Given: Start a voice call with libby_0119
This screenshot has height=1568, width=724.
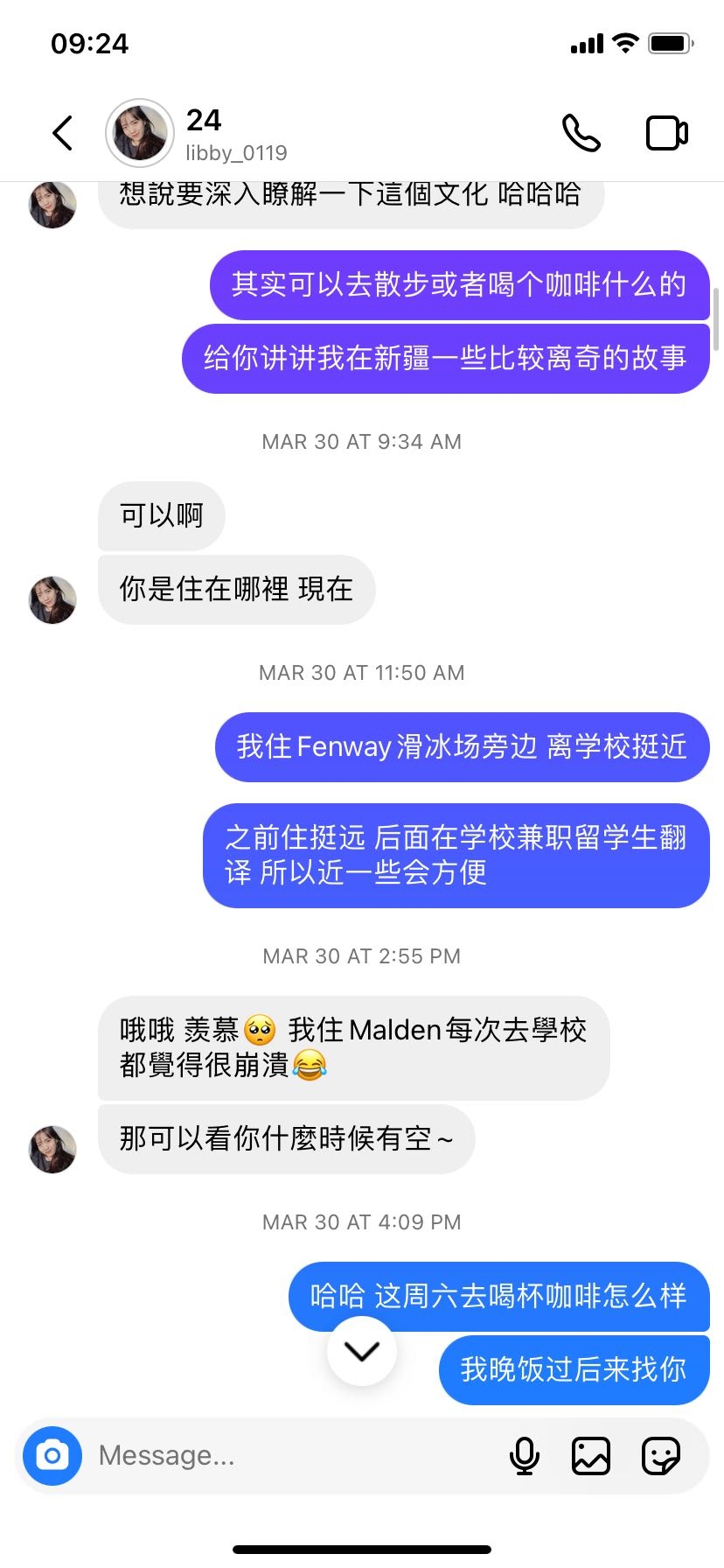Looking at the screenshot, I should pyautogui.click(x=581, y=134).
